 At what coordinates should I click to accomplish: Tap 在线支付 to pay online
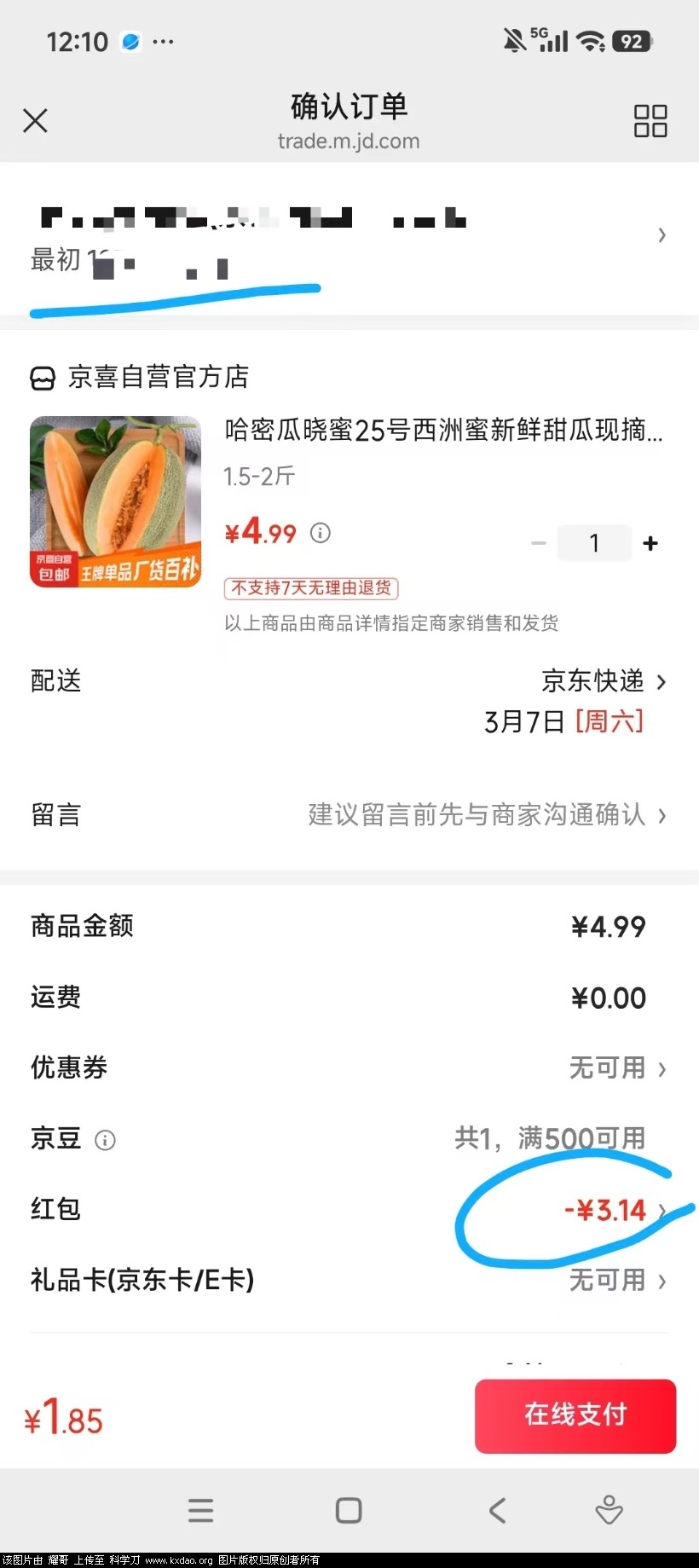pos(575,1415)
